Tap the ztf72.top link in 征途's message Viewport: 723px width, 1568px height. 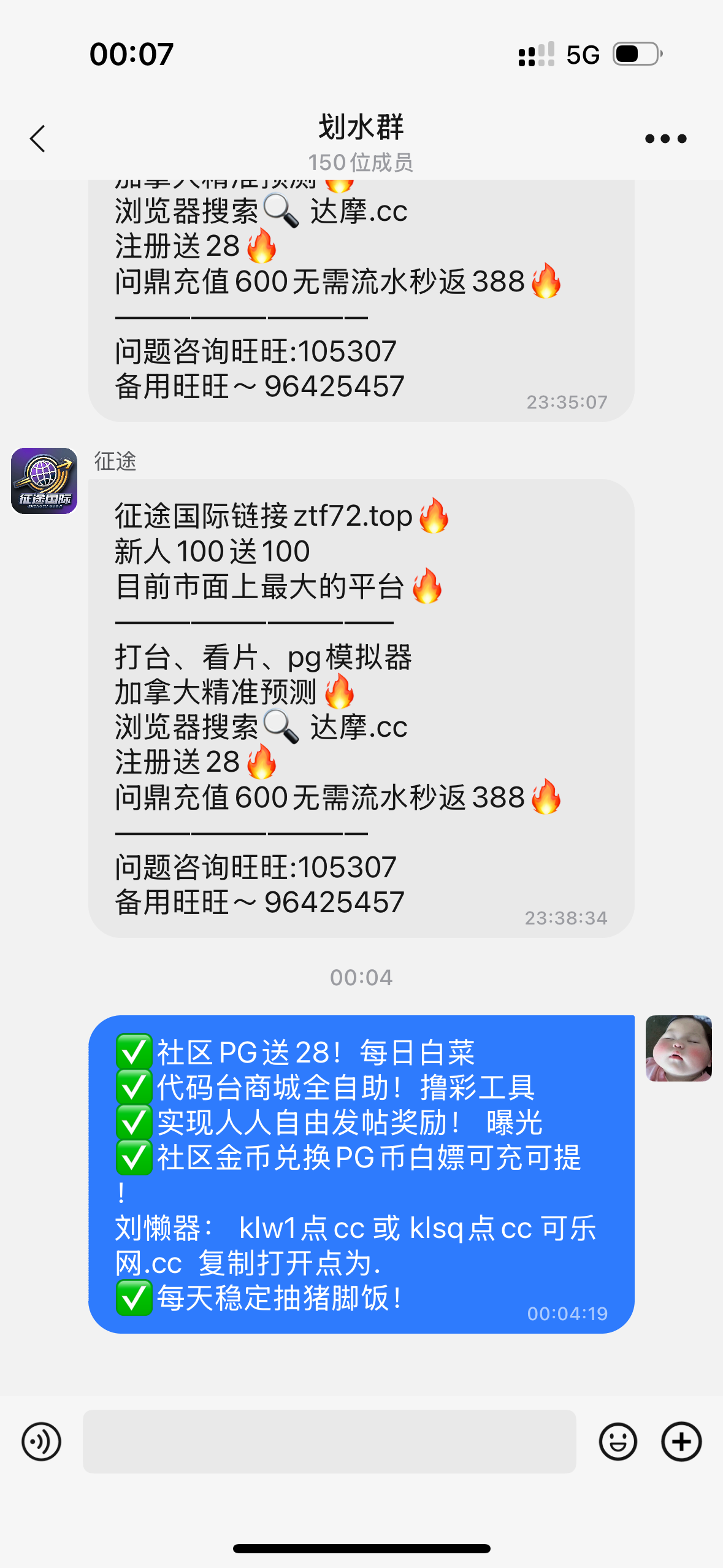click(353, 516)
